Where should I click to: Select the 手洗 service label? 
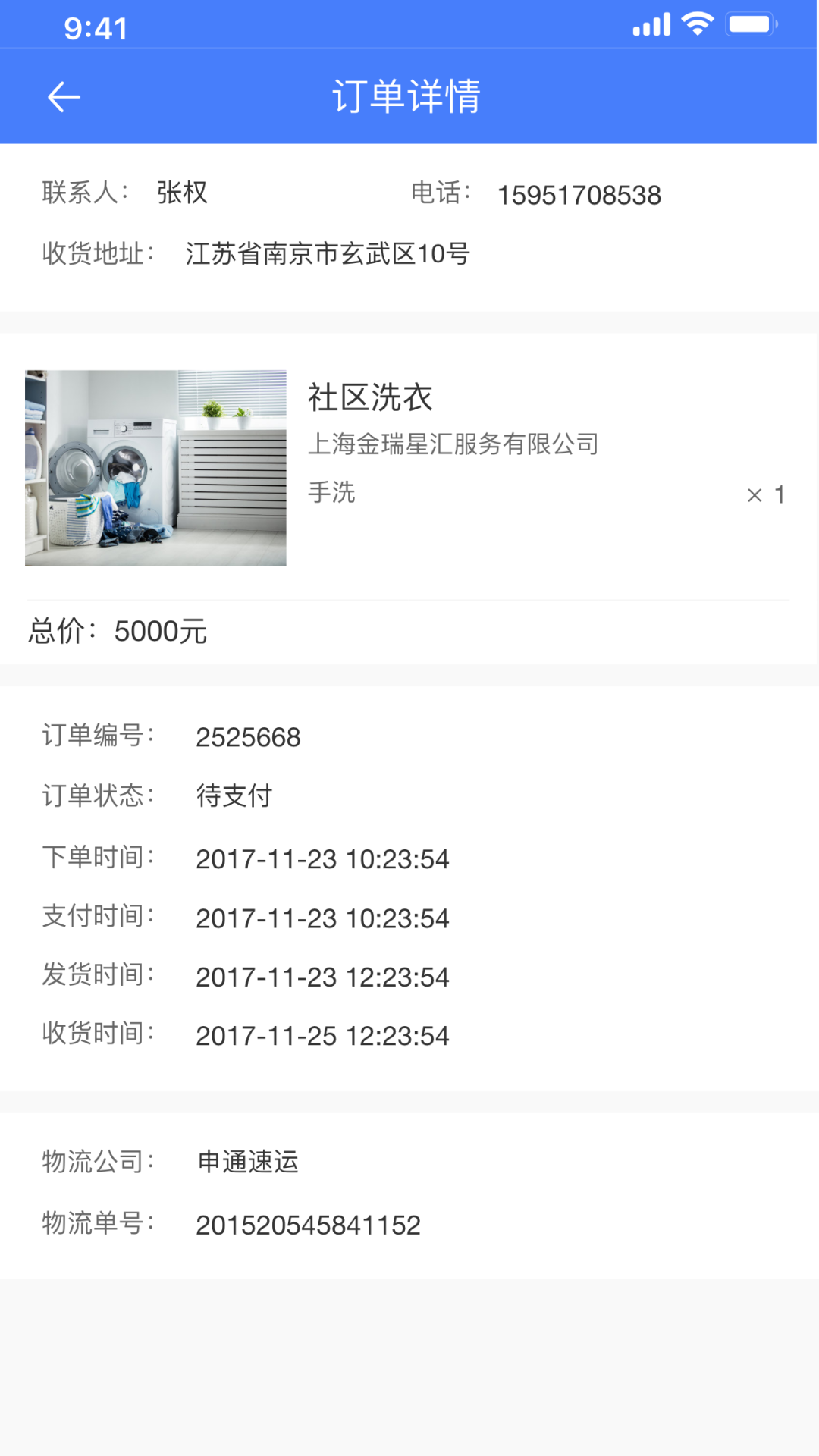[332, 493]
